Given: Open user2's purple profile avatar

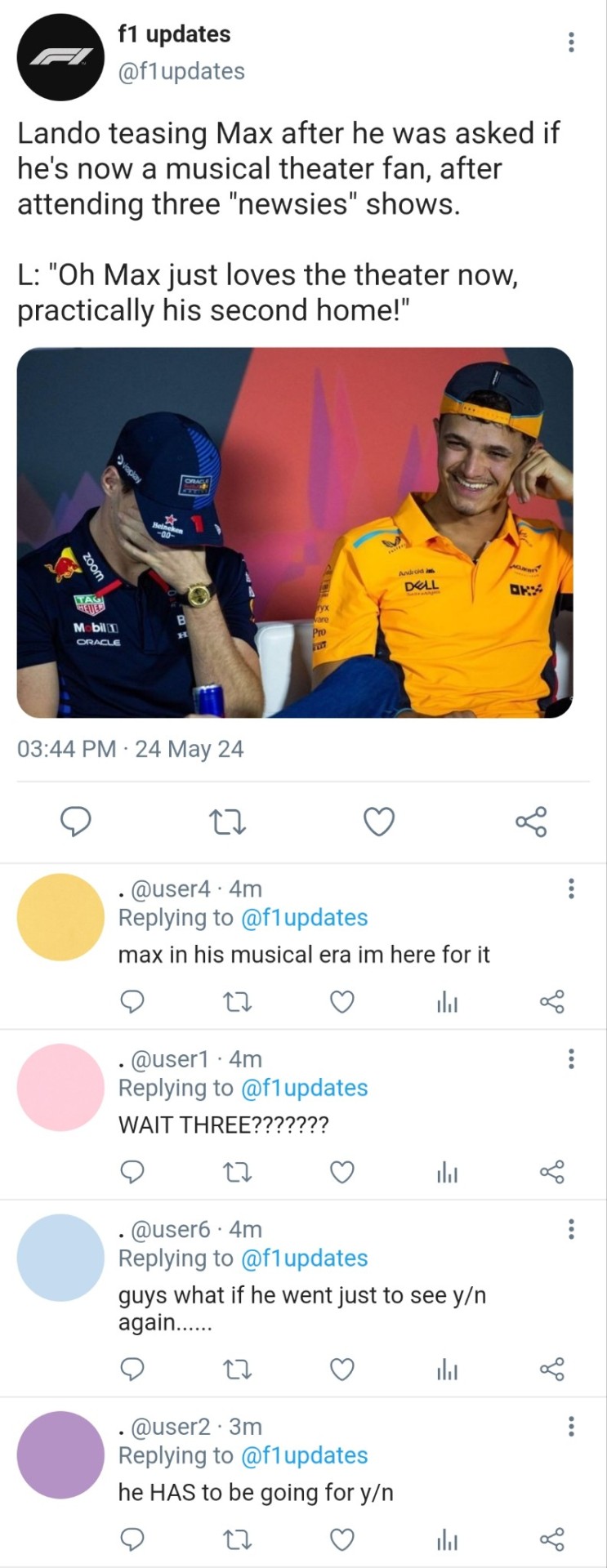Looking at the screenshot, I should tap(60, 1454).
